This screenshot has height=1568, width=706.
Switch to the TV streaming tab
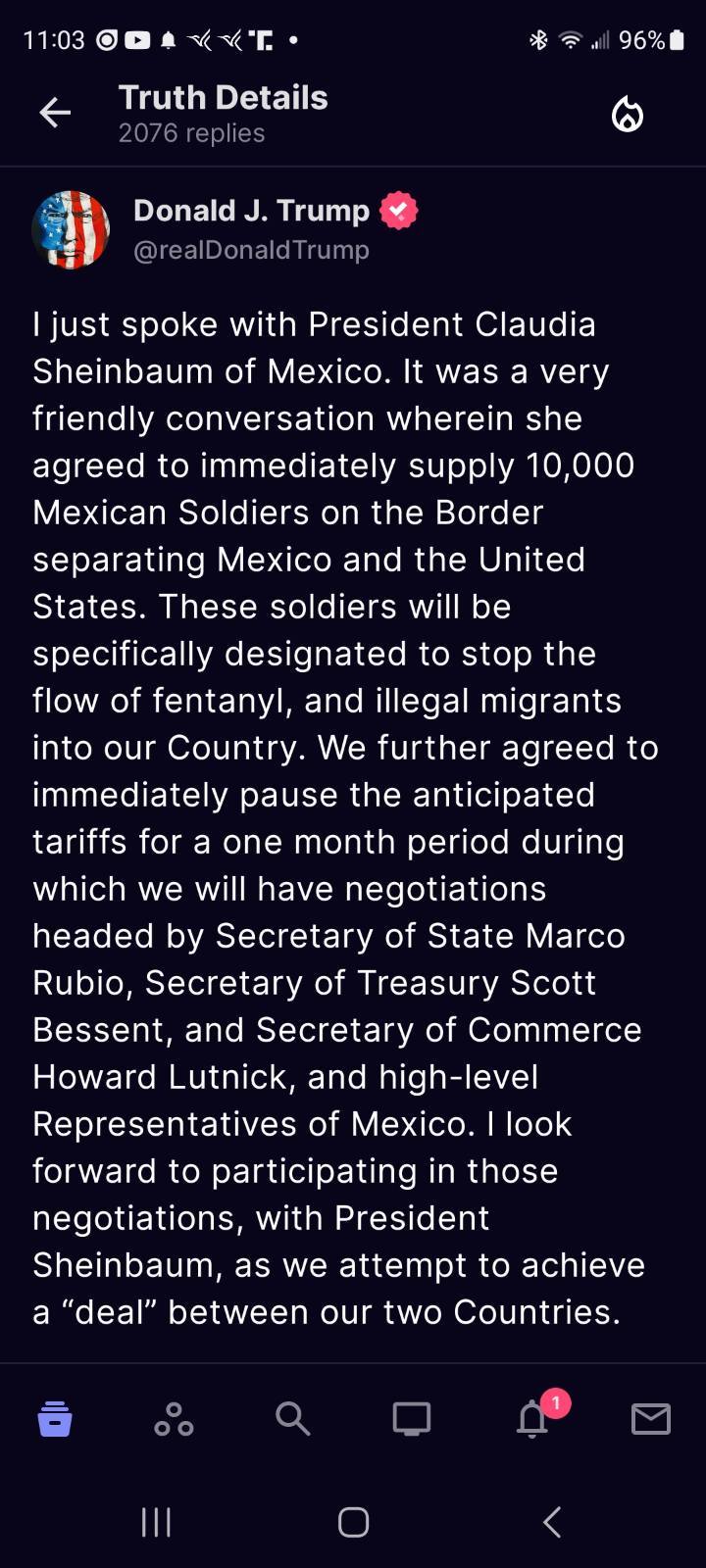412,1418
